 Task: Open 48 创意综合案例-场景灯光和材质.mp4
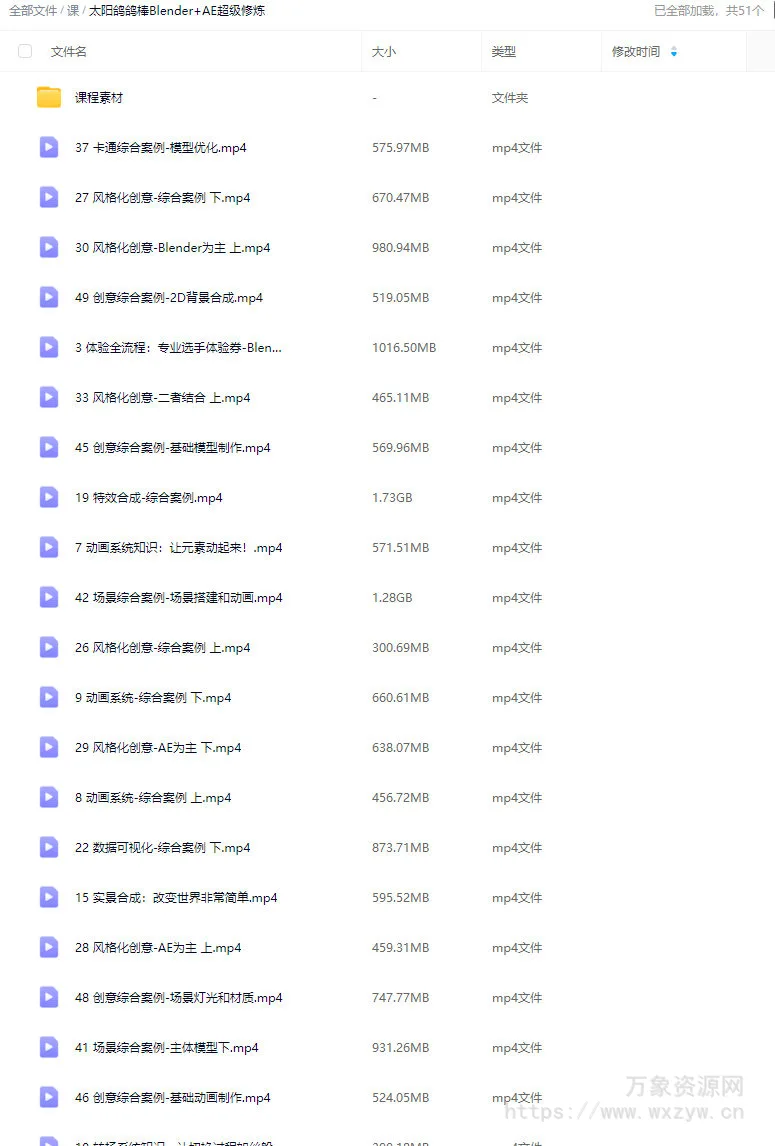178,998
